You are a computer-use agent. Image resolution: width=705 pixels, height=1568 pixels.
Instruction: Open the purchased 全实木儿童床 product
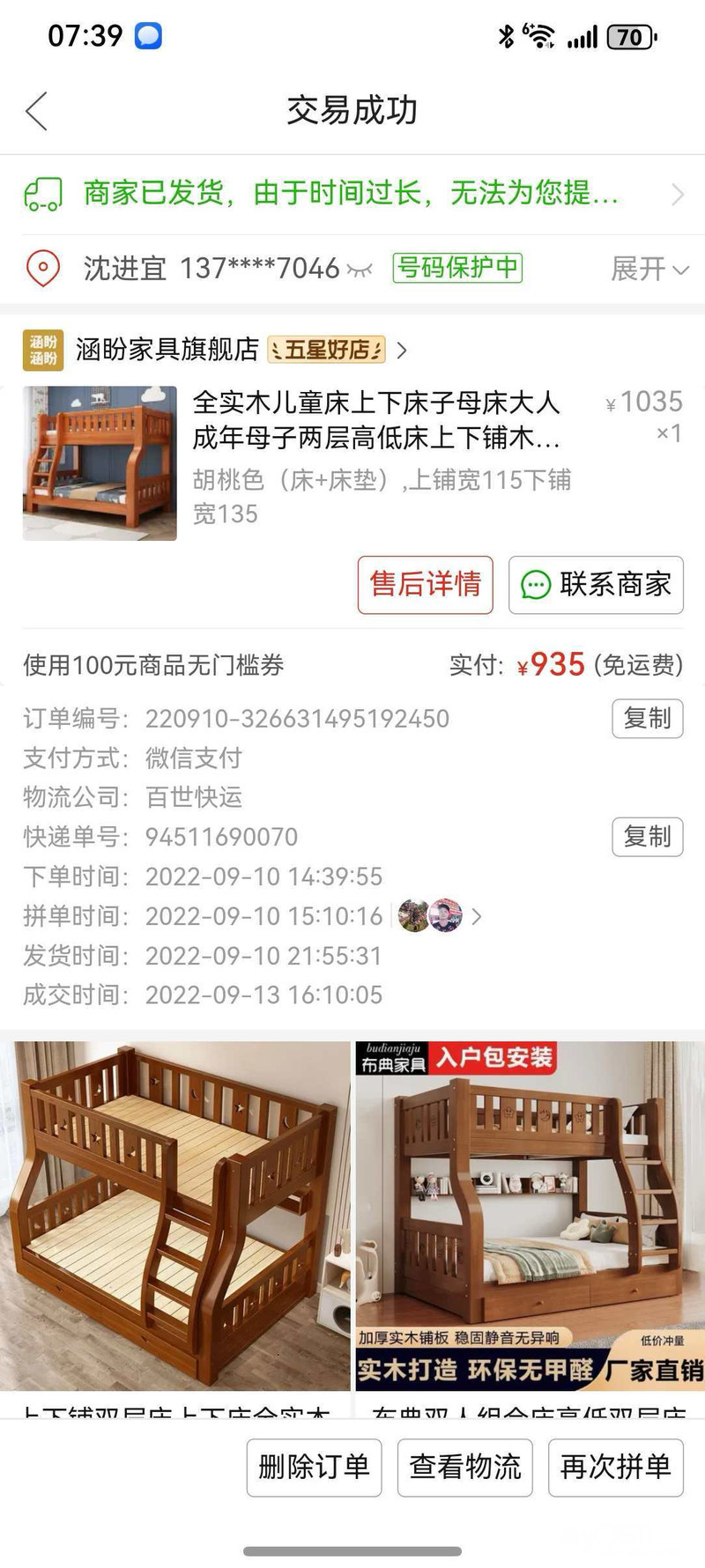point(375,420)
